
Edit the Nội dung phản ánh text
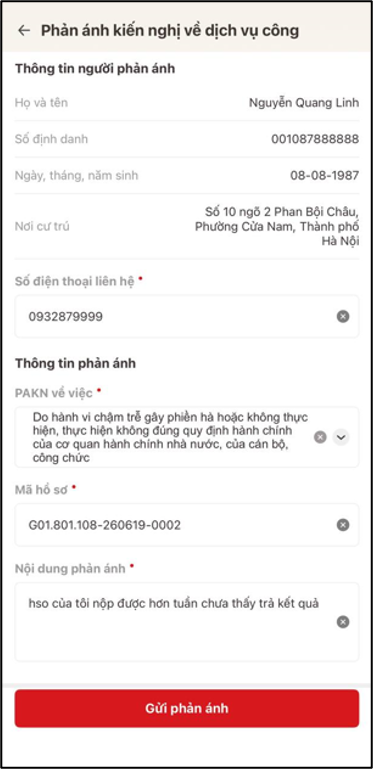click(x=187, y=622)
